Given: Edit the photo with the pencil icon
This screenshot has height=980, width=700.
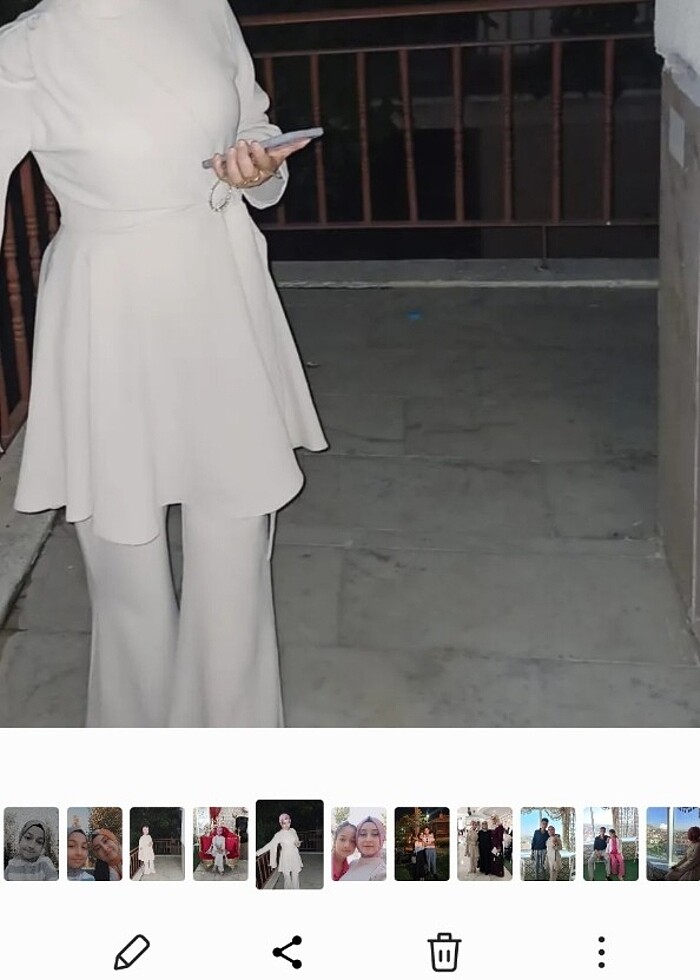Looking at the screenshot, I should tap(131, 951).
